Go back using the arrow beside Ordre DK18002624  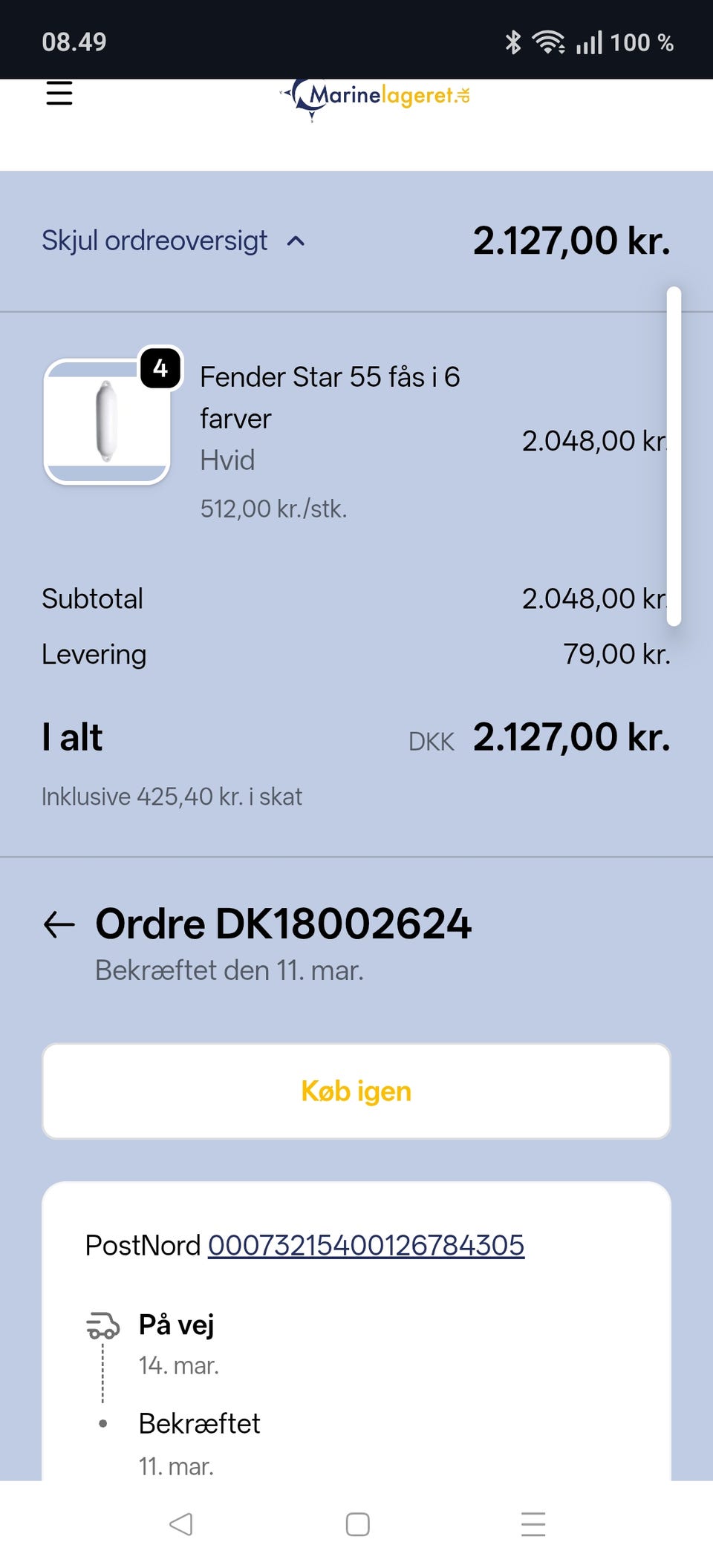coord(59,924)
